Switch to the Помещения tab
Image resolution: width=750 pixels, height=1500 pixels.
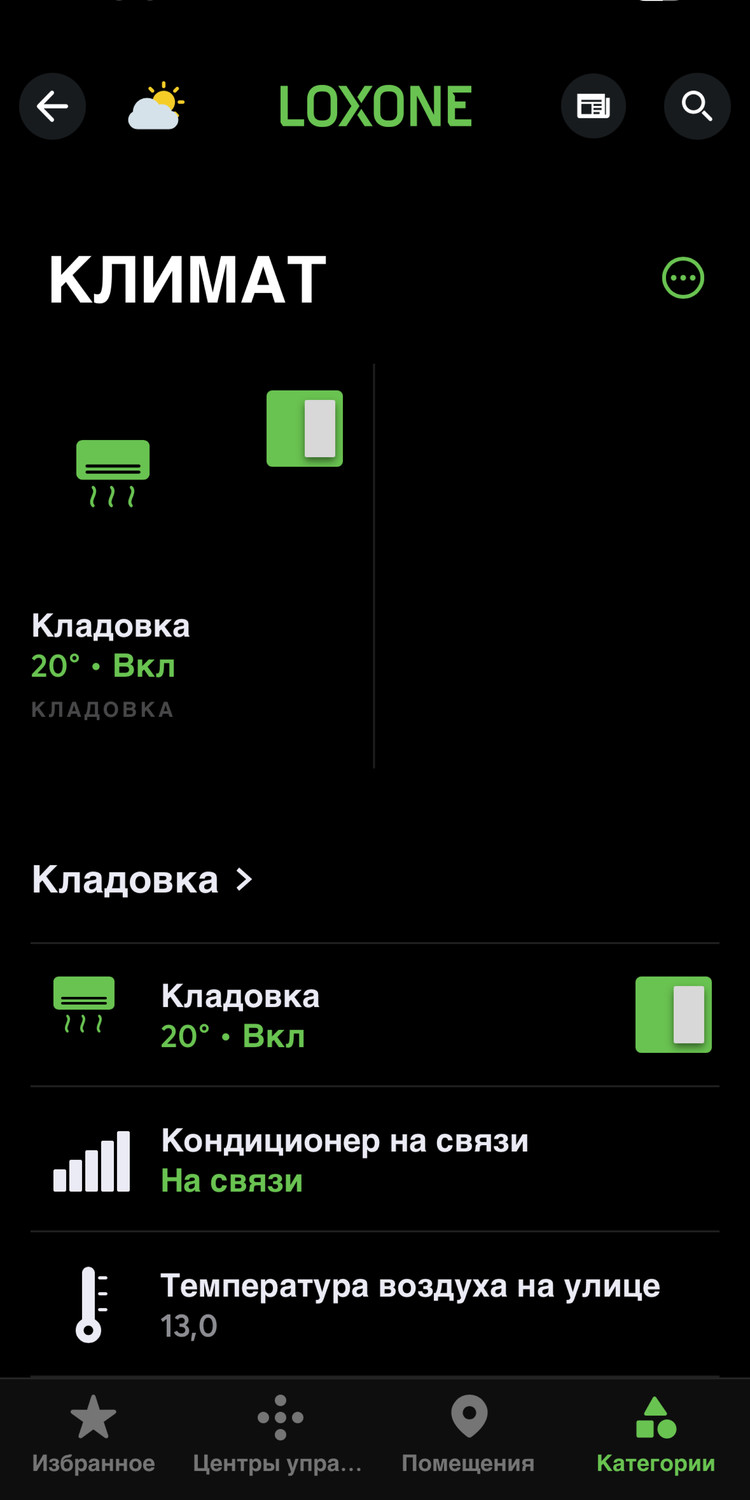pyautogui.click(x=468, y=1437)
